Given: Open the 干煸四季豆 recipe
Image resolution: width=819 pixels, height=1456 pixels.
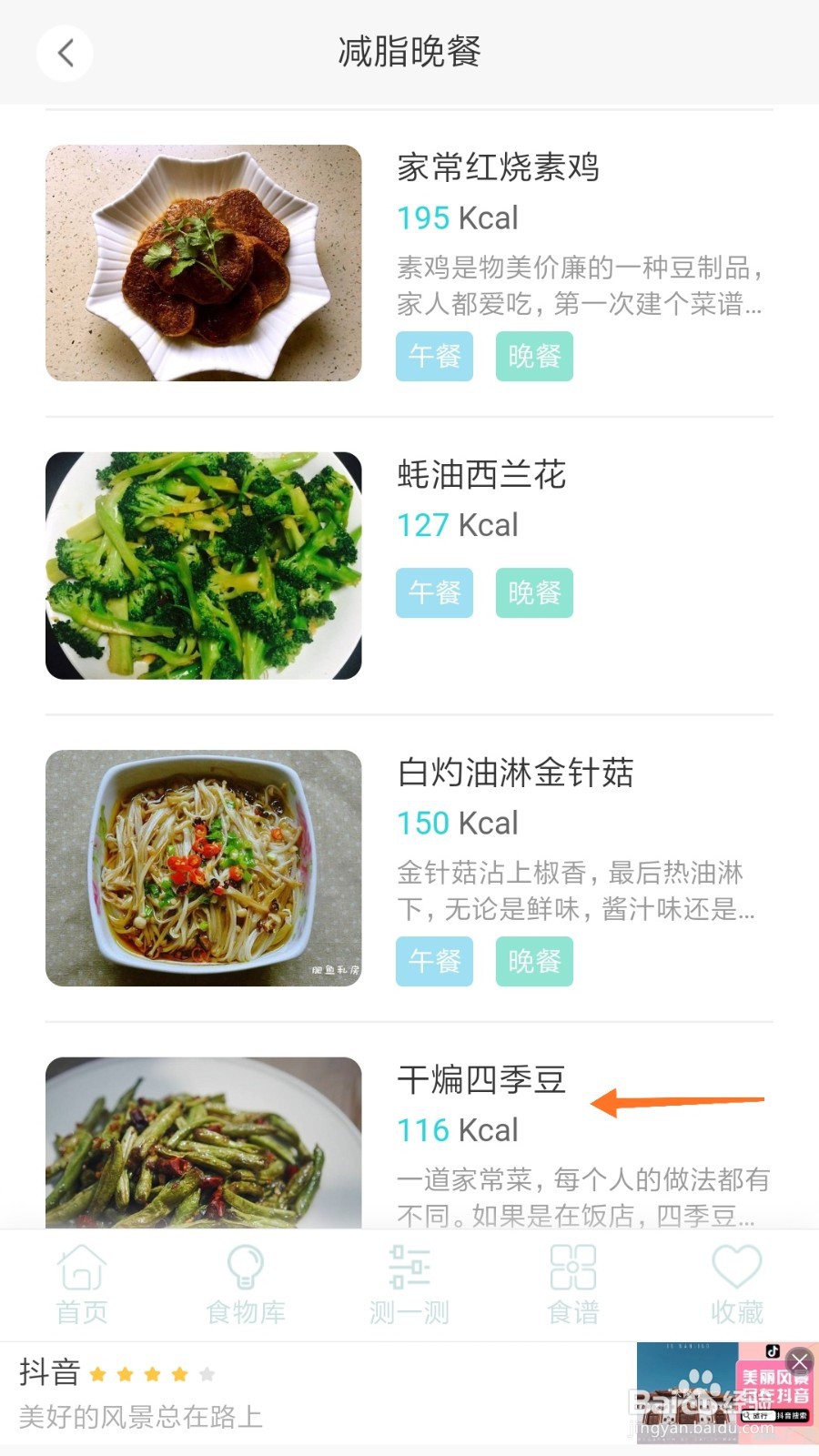Looking at the screenshot, I should click(481, 1080).
